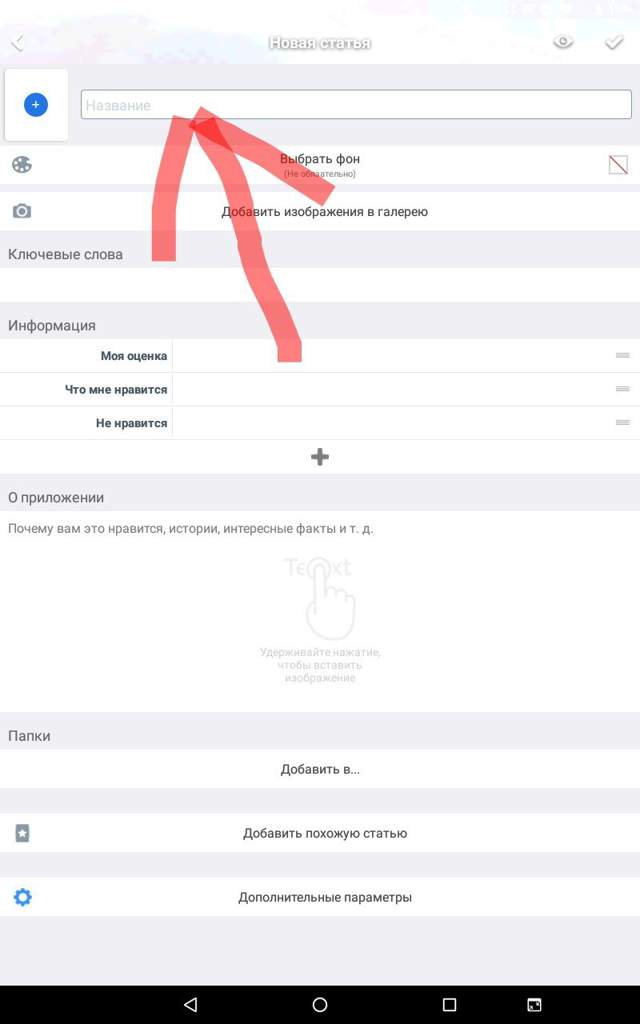Focus the Название title field

[400, 105]
